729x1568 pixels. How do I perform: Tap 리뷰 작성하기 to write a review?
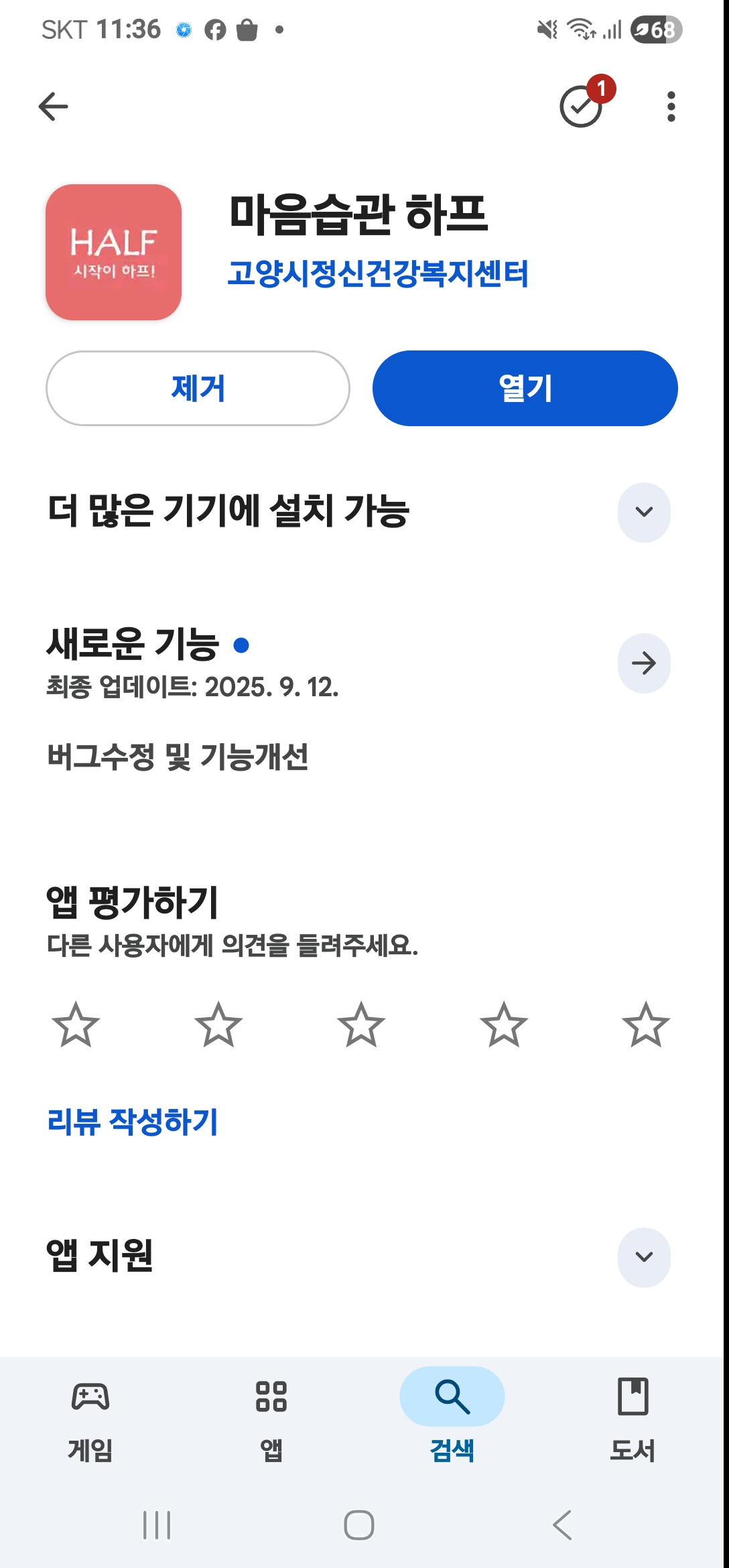tap(133, 1122)
